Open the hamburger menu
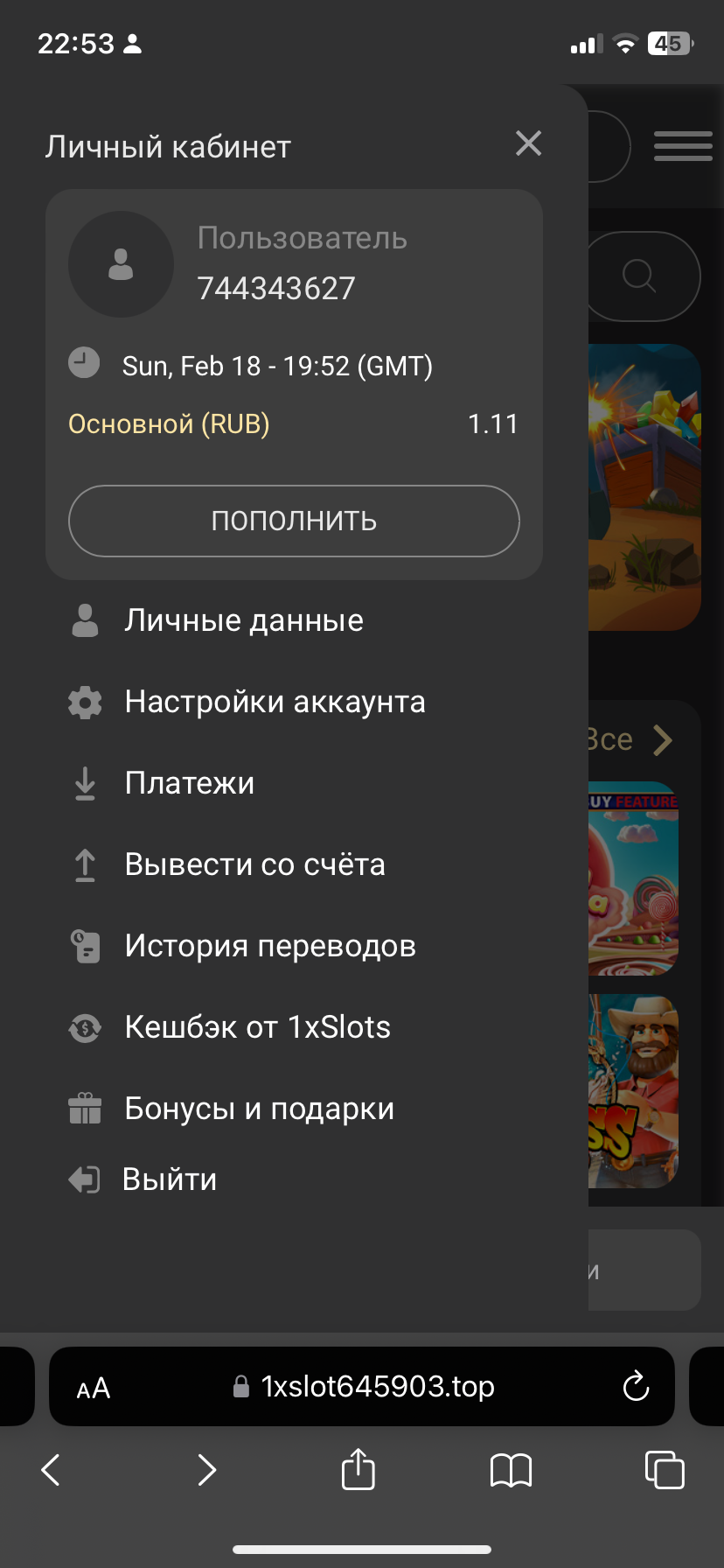724x1568 pixels. coord(683,146)
